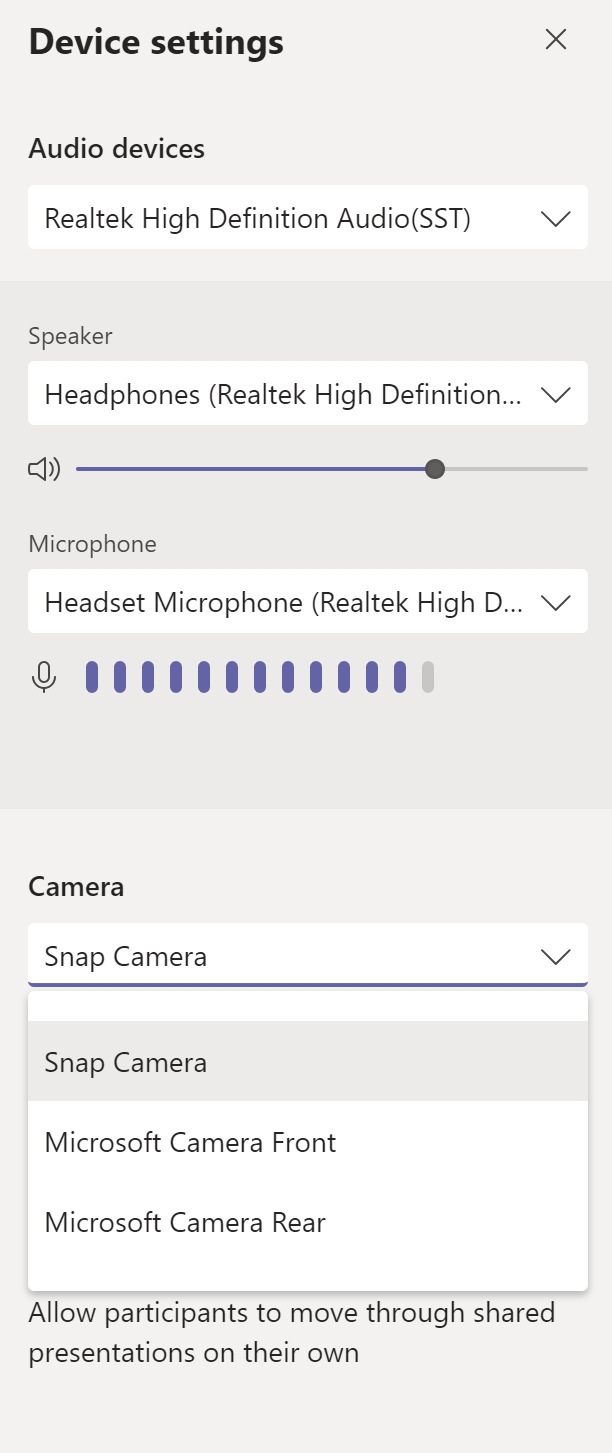Tap the speaker volume slider

click(433, 469)
